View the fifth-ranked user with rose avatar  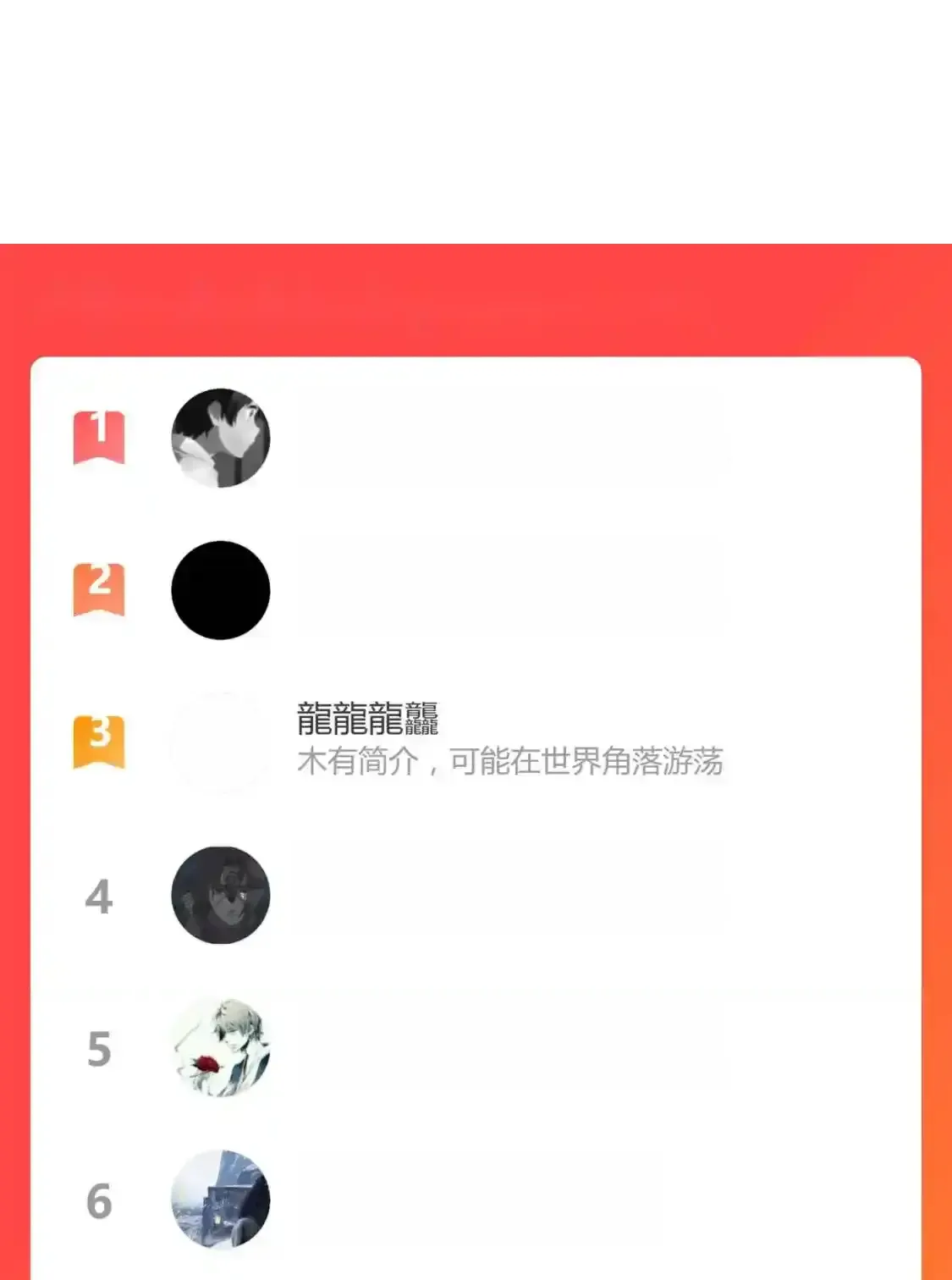(221, 1048)
